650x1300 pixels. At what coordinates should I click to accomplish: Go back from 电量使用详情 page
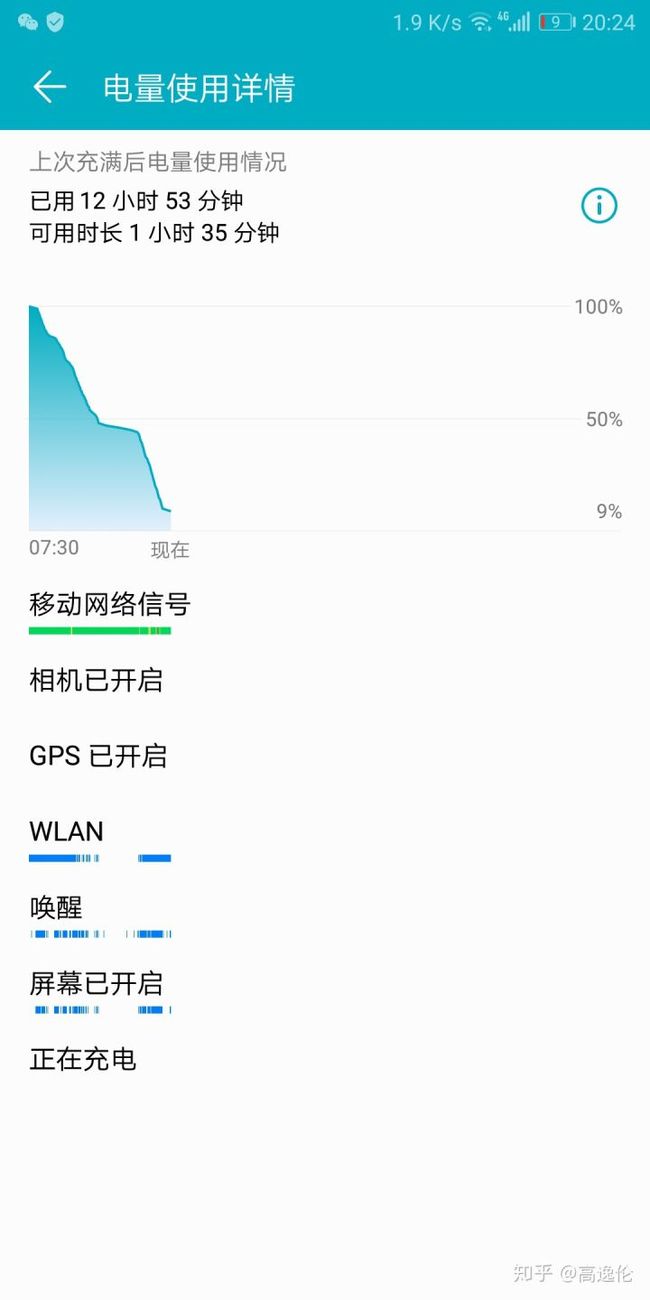[49, 88]
